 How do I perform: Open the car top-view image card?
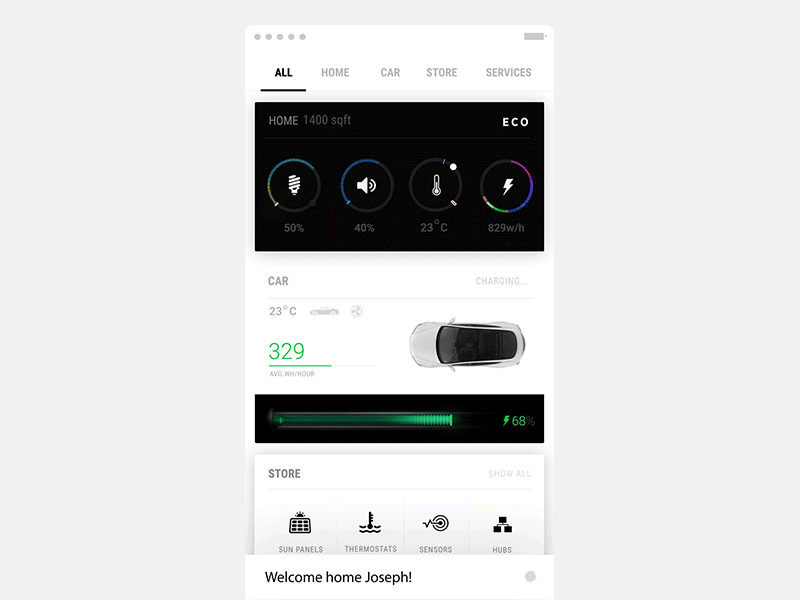(468, 344)
